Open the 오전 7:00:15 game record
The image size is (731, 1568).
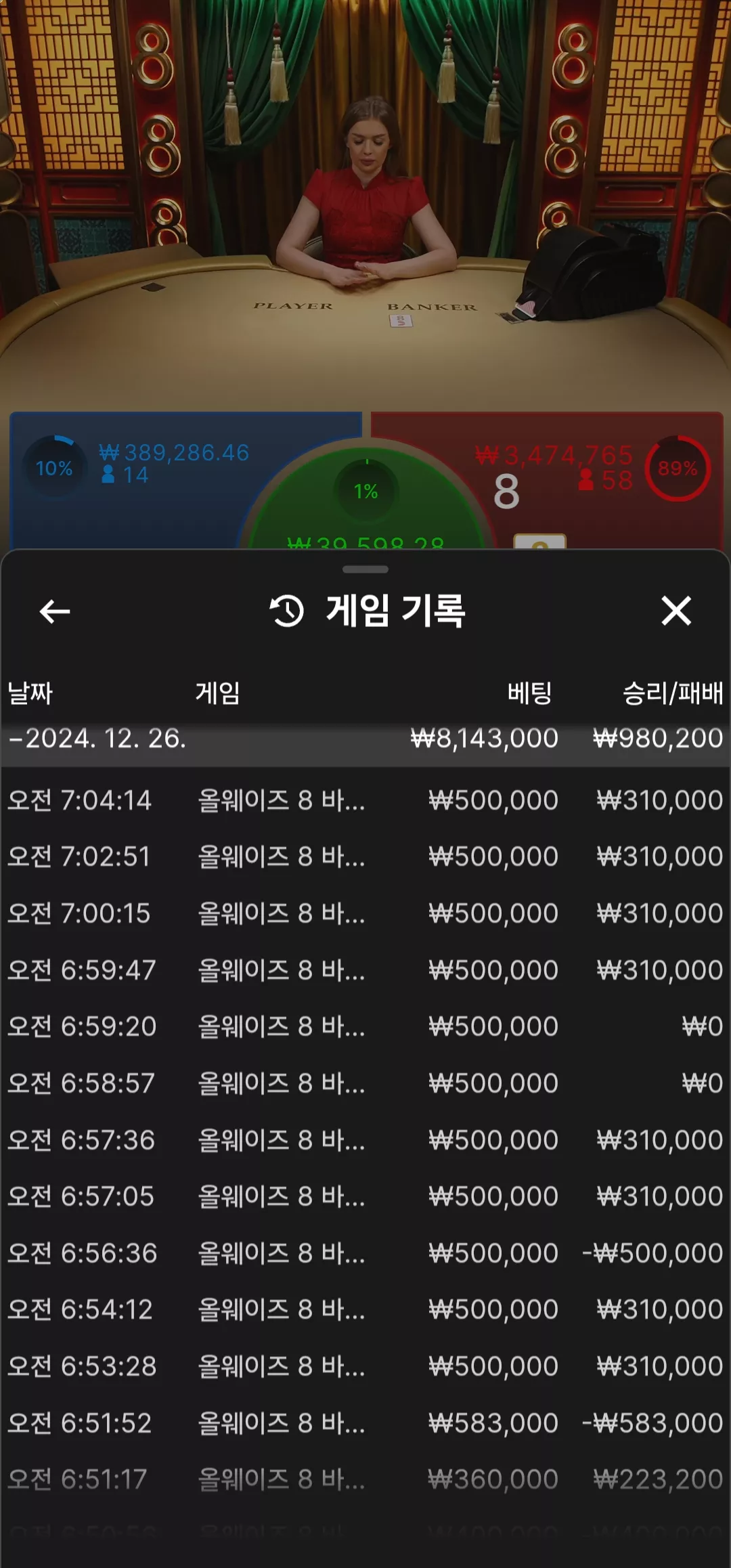(365, 914)
